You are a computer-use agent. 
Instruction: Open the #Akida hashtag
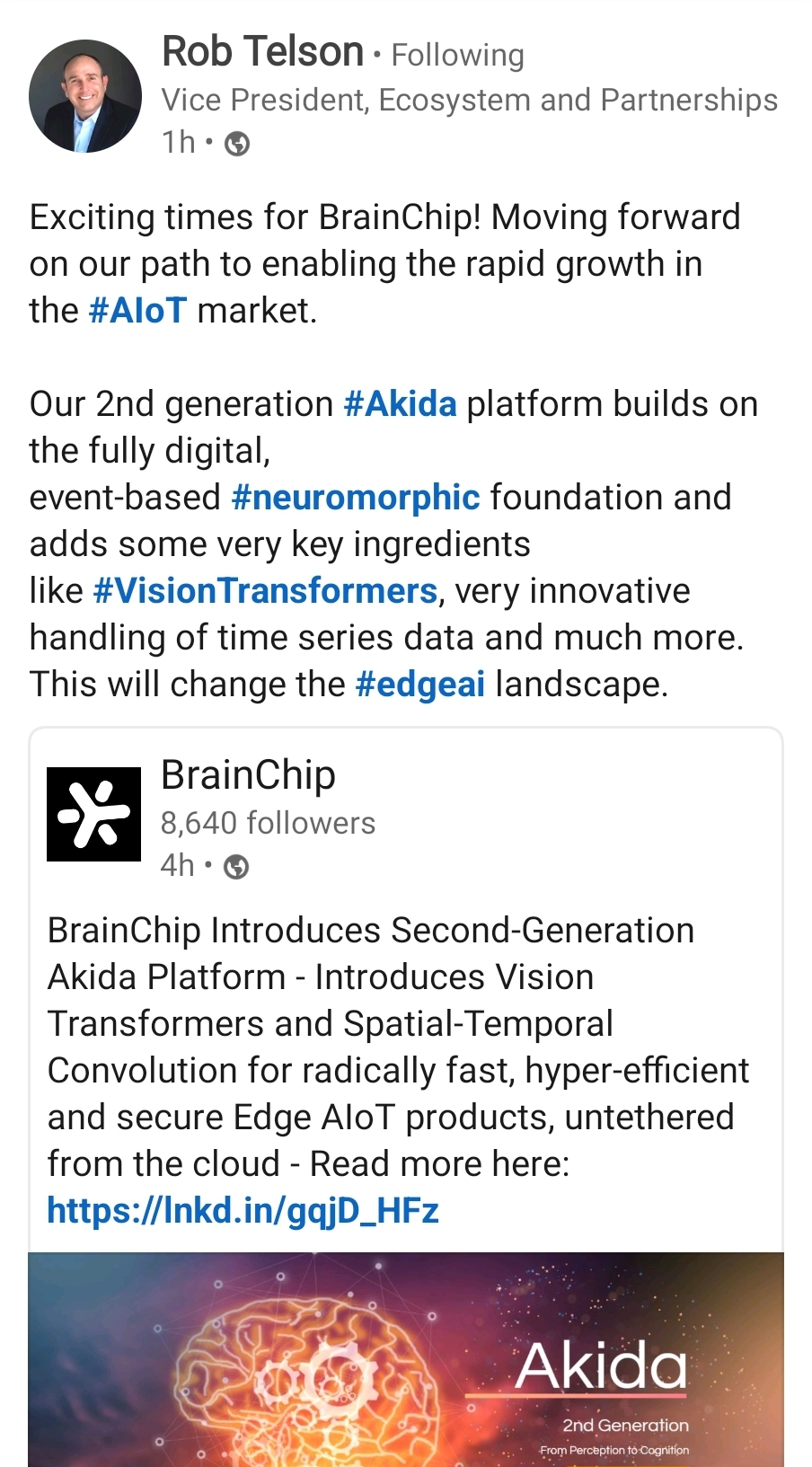point(400,404)
